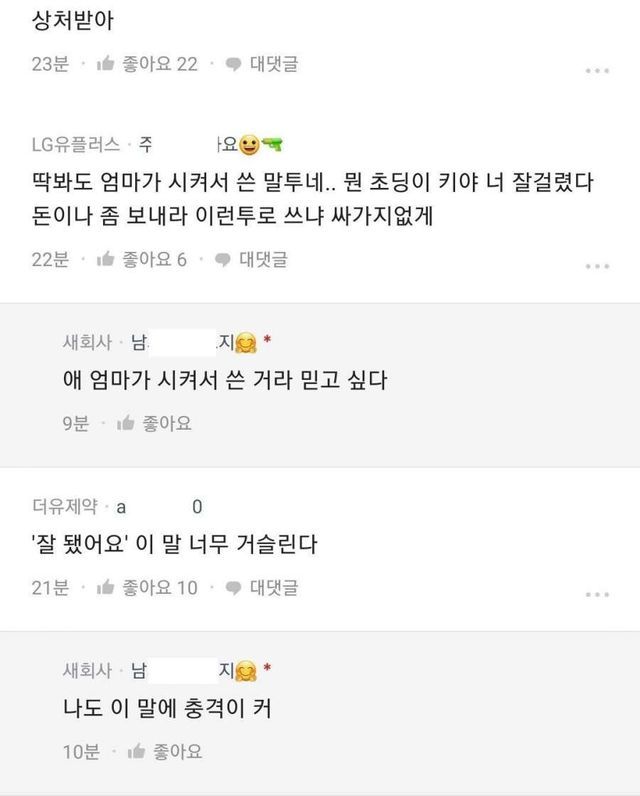Like the 더유제약 user's comment
Screen dimensions: 640x796
[x=146, y=587]
